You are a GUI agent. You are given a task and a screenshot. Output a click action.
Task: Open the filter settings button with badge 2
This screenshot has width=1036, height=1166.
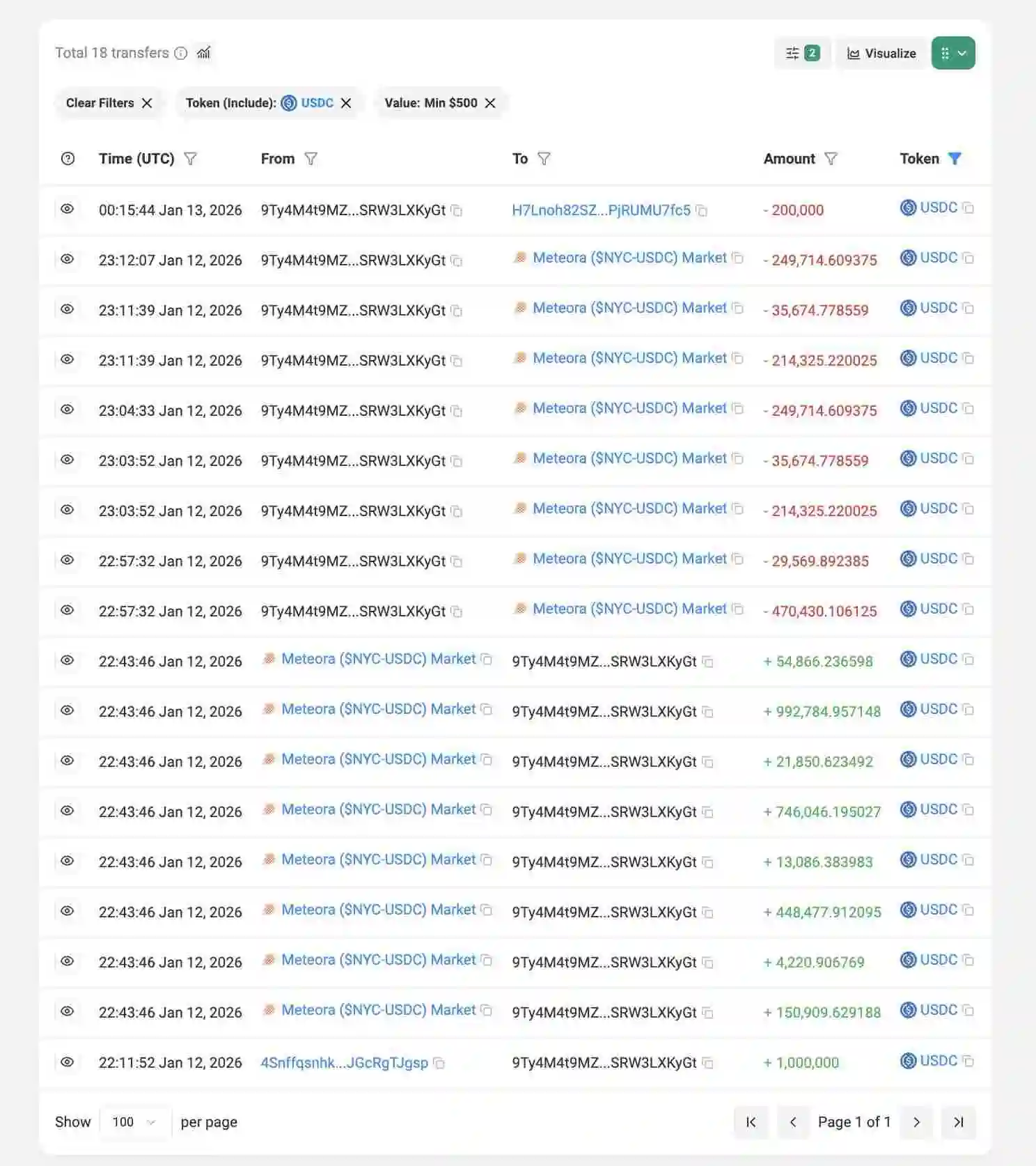802,54
